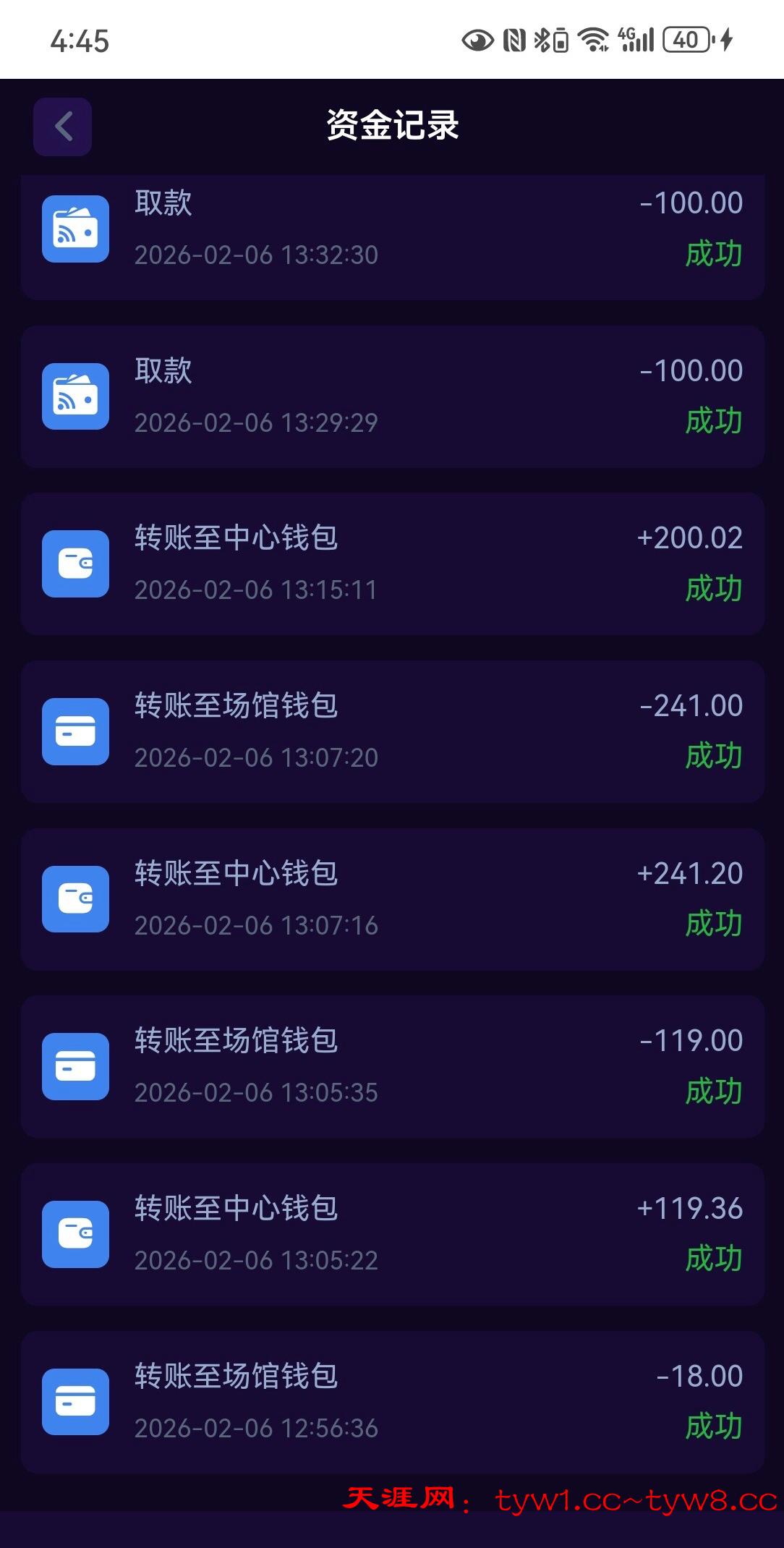Select the -119.00 转账至场馆钱包 entry
Image resolution: width=784 pixels, height=1548 pixels.
coord(392,1066)
